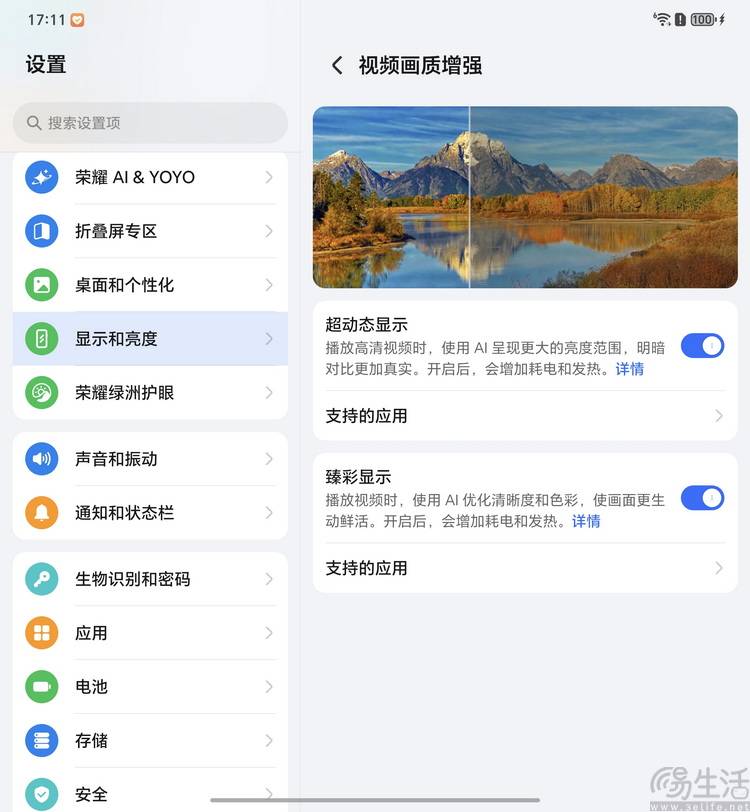The height and width of the screenshot is (812, 750).
Task: Disable the 臻彩显示 switch
Action: pyautogui.click(x=702, y=498)
